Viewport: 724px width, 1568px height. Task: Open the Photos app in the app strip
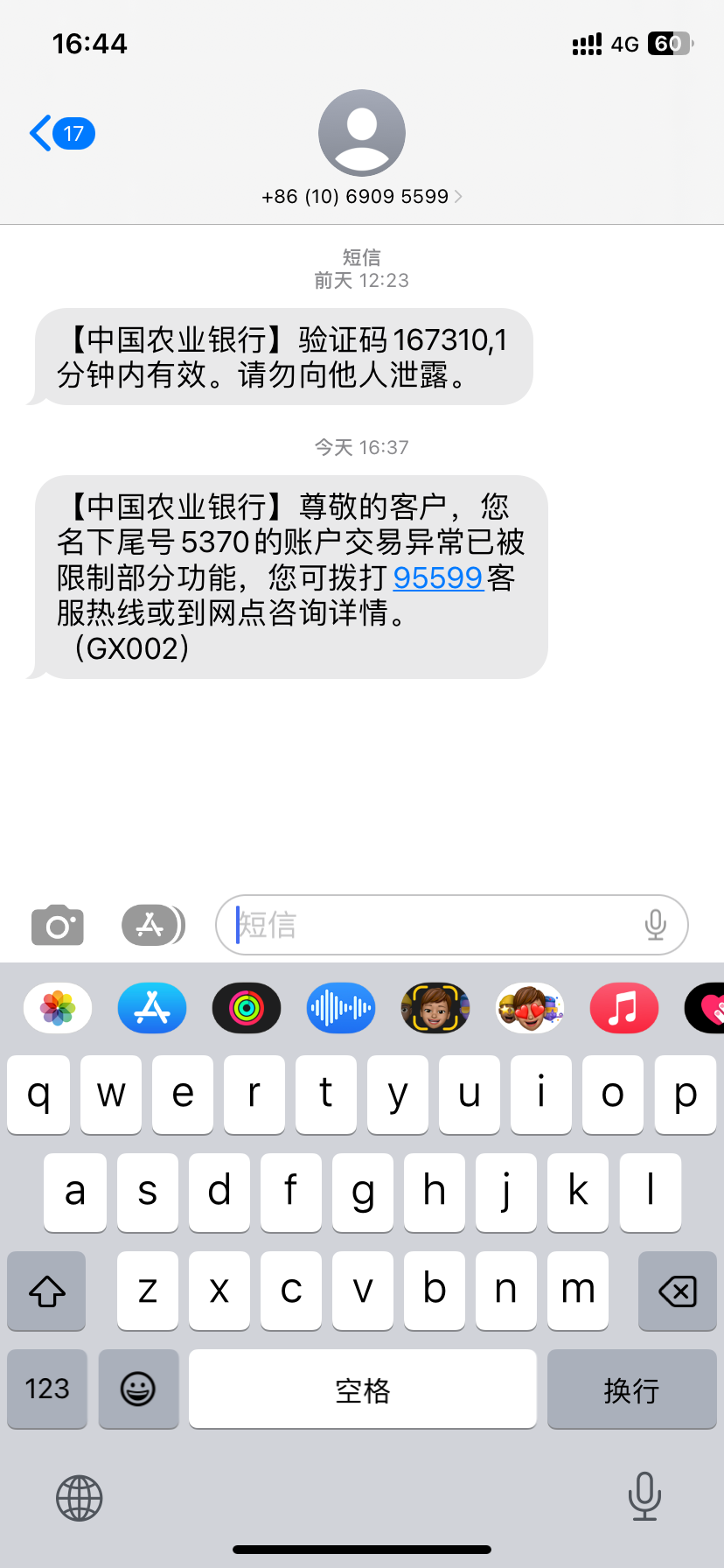(58, 1009)
